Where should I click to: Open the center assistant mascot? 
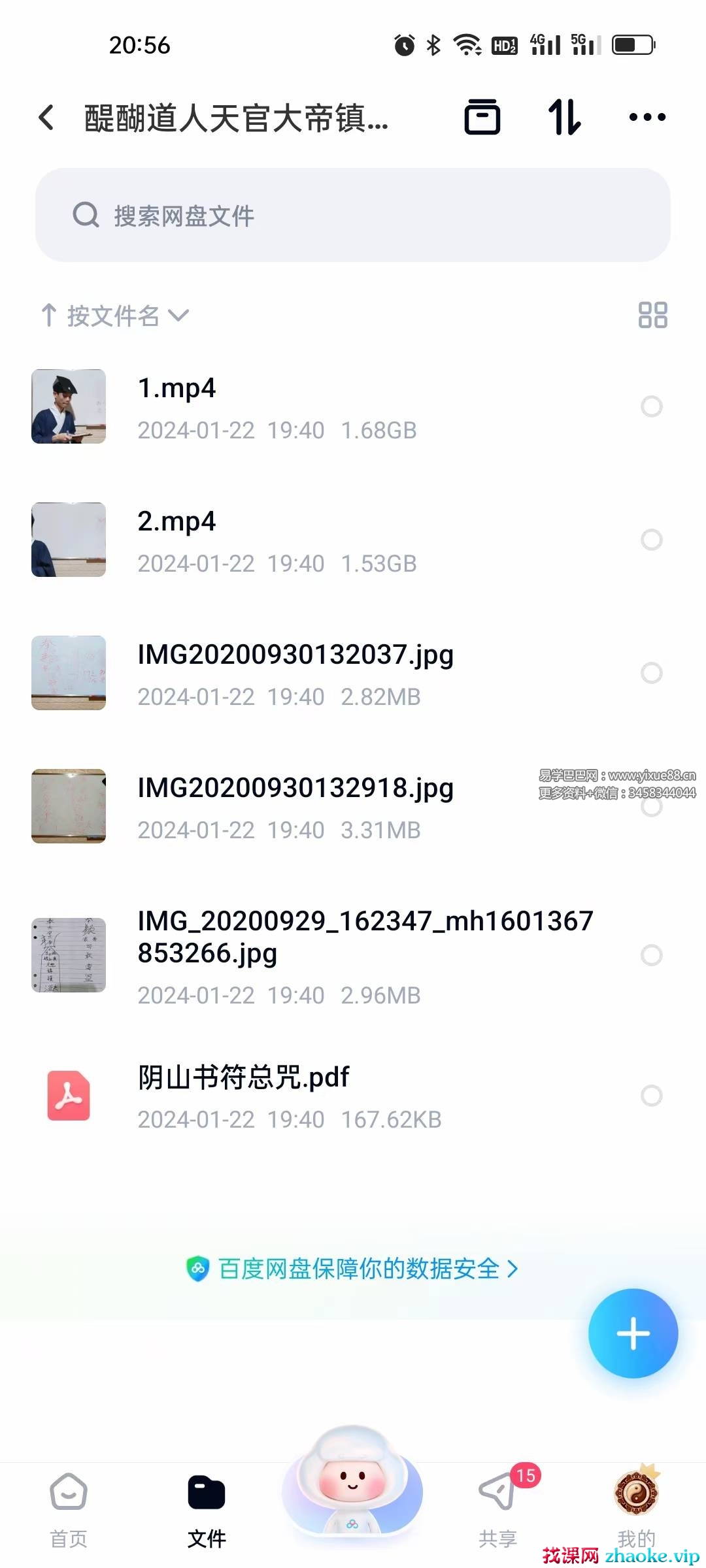(x=352, y=1483)
